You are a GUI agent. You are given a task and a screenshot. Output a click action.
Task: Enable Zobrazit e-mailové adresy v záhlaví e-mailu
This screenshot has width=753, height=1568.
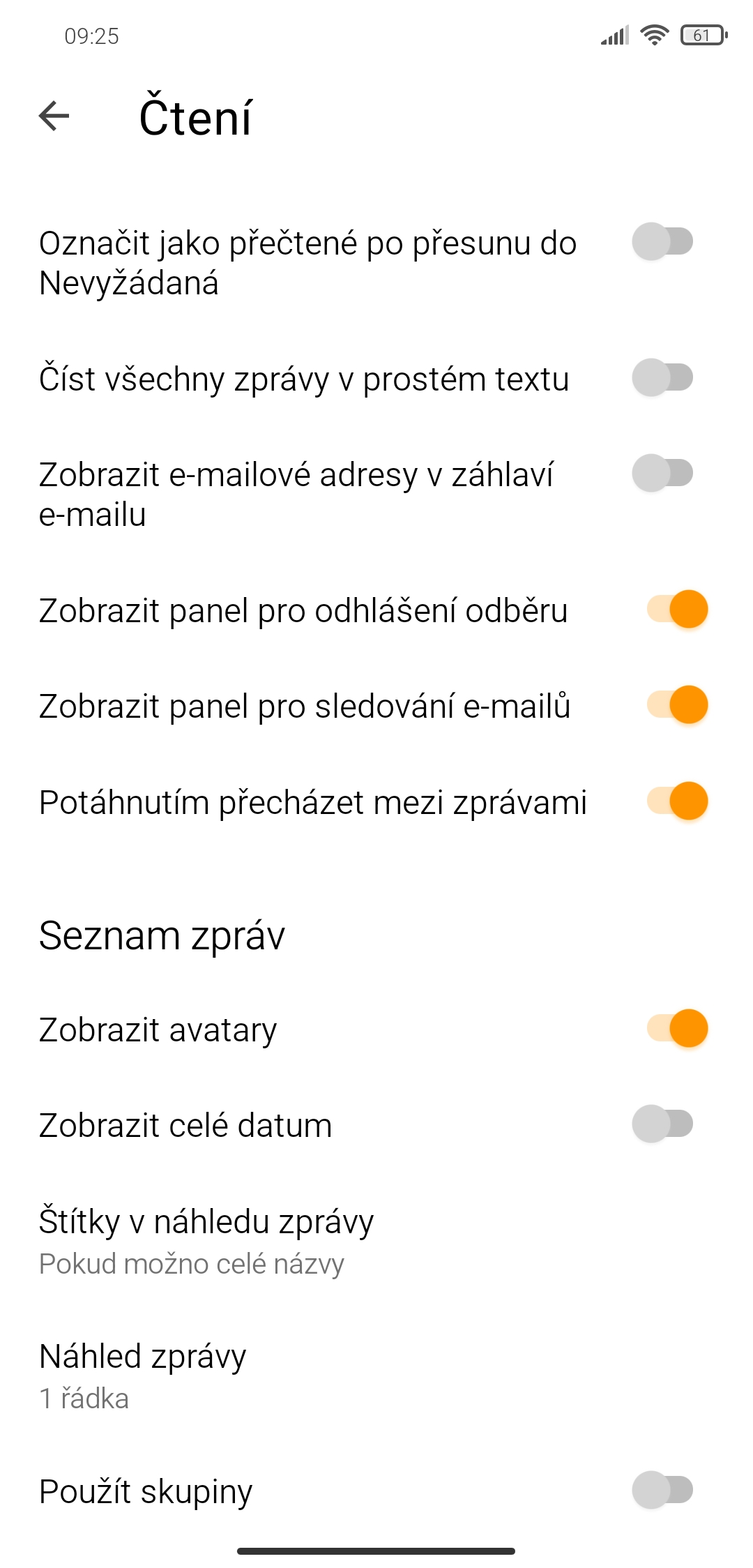pos(662,473)
